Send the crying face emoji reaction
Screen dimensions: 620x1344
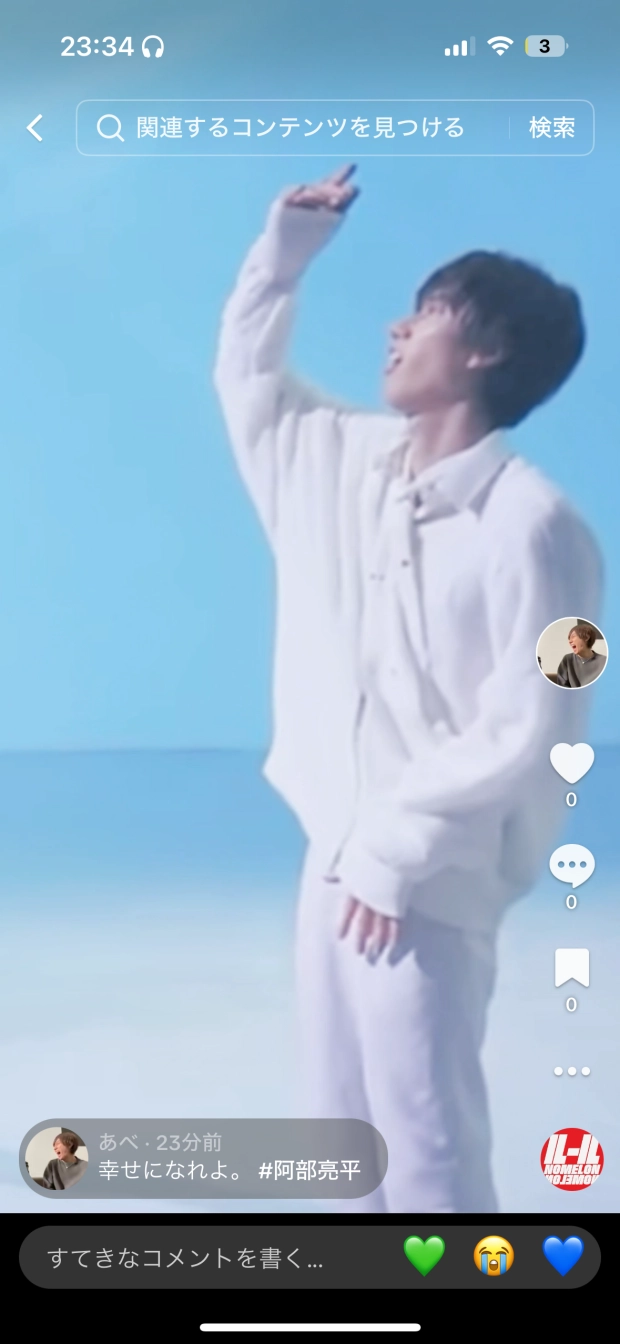pyautogui.click(x=494, y=1256)
